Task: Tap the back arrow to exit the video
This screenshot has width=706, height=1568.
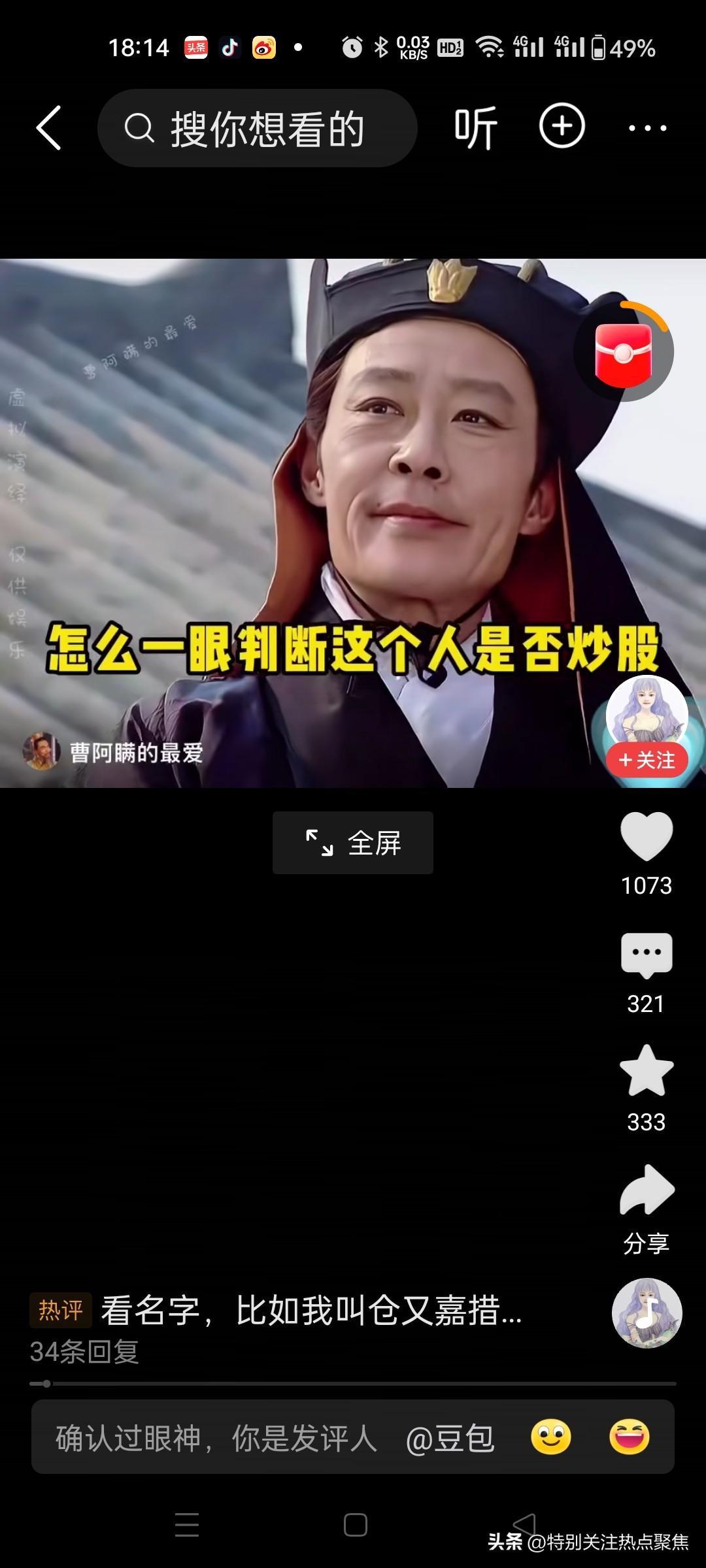Action: 49,126
